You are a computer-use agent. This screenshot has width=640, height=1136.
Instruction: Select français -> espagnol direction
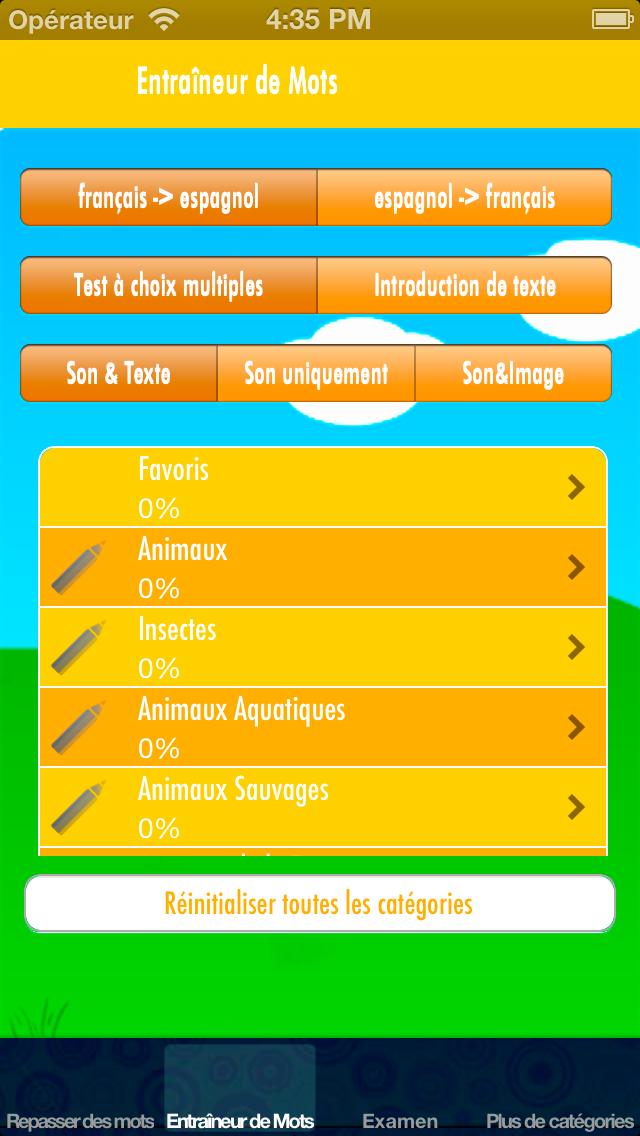168,197
